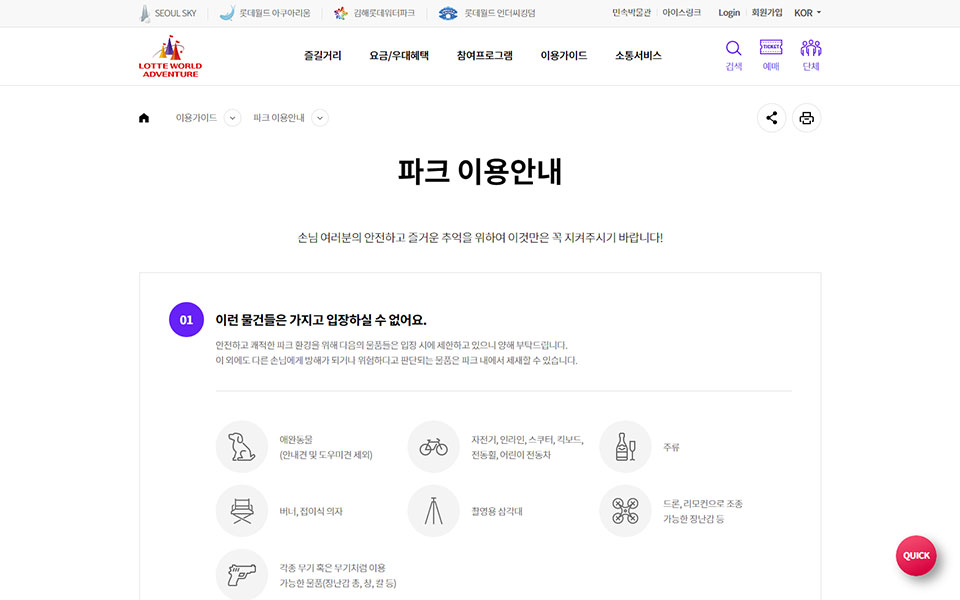Expand the 이용가이드 breadcrumb dropdown
Viewport: 960px width, 600px height.
coord(232,118)
